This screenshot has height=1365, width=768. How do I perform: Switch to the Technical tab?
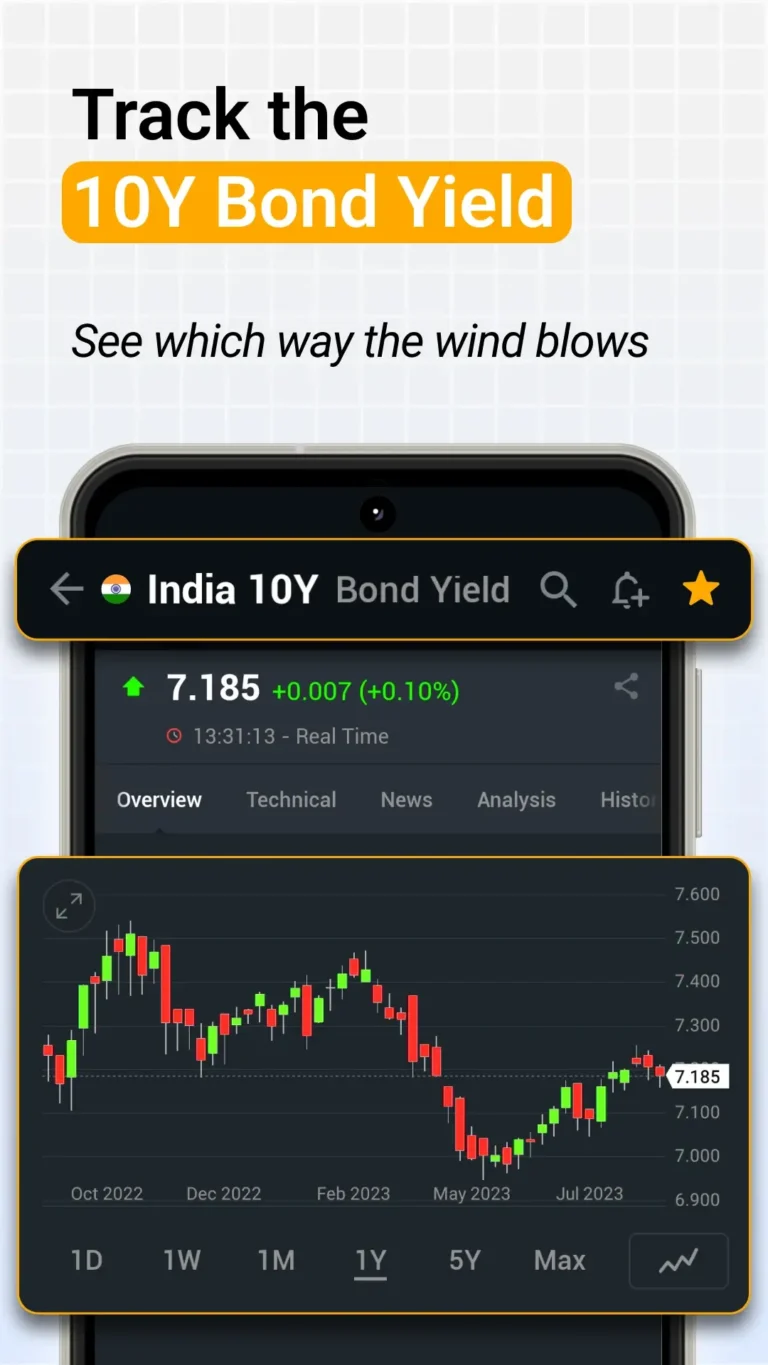click(291, 800)
